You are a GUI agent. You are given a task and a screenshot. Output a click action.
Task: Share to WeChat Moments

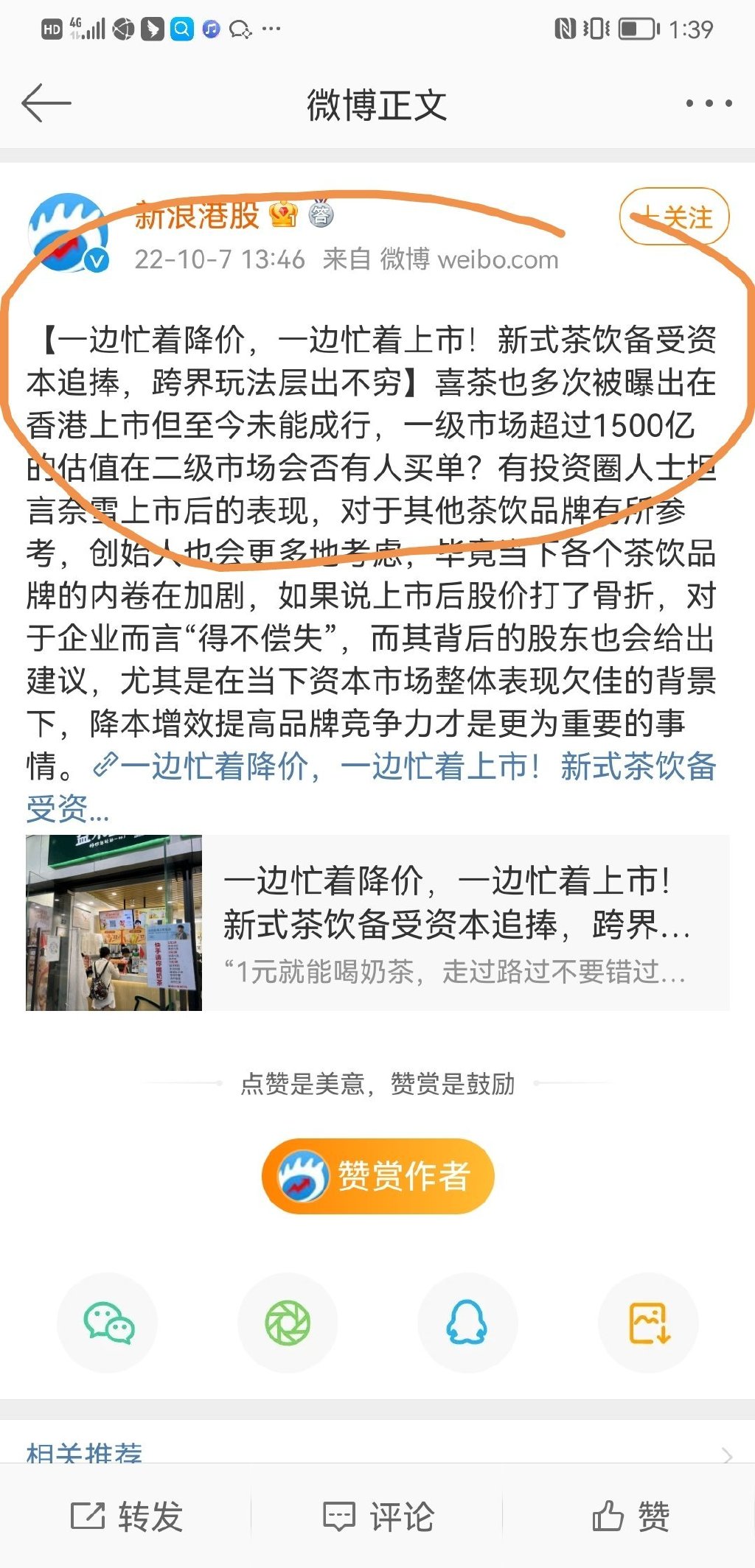(288, 1323)
